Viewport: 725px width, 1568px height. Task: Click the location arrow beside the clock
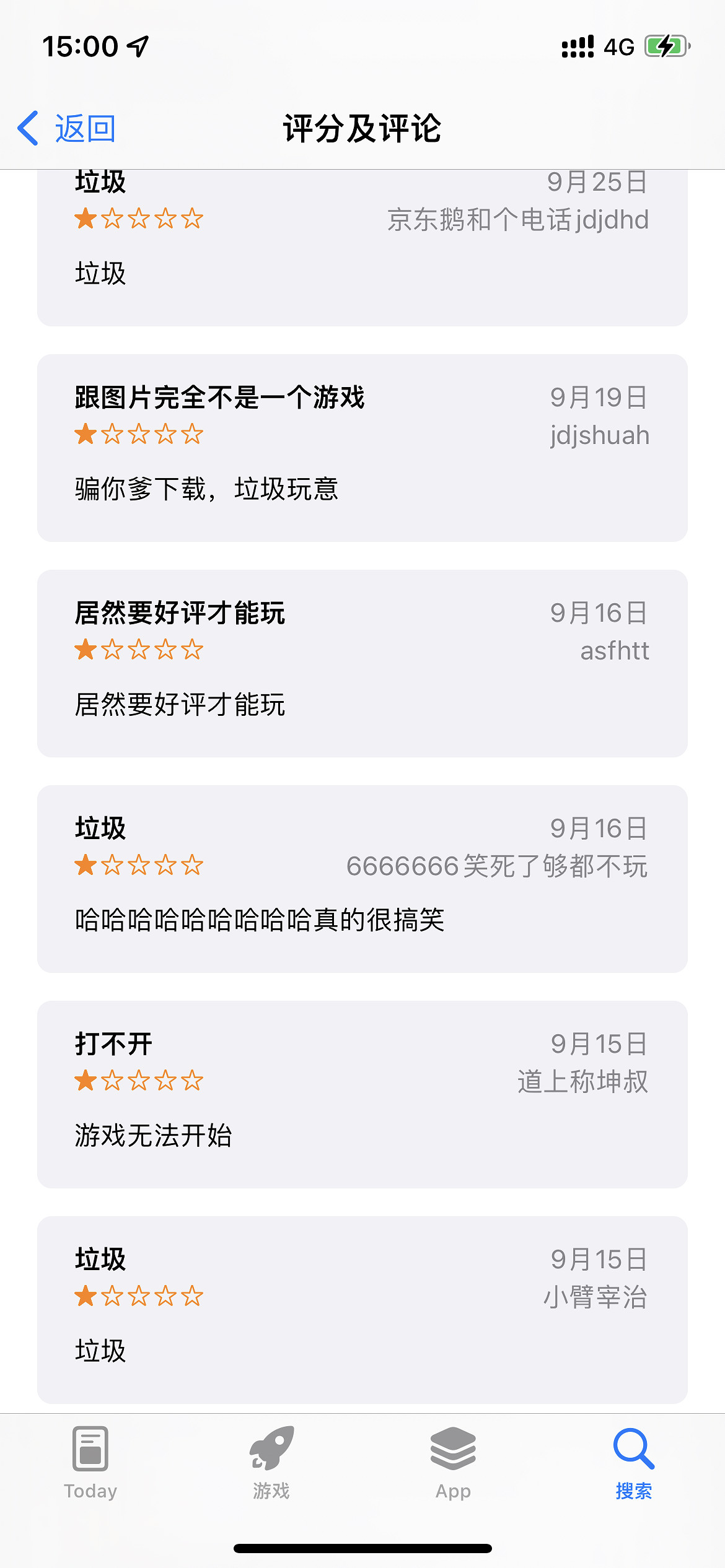(138, 46)
